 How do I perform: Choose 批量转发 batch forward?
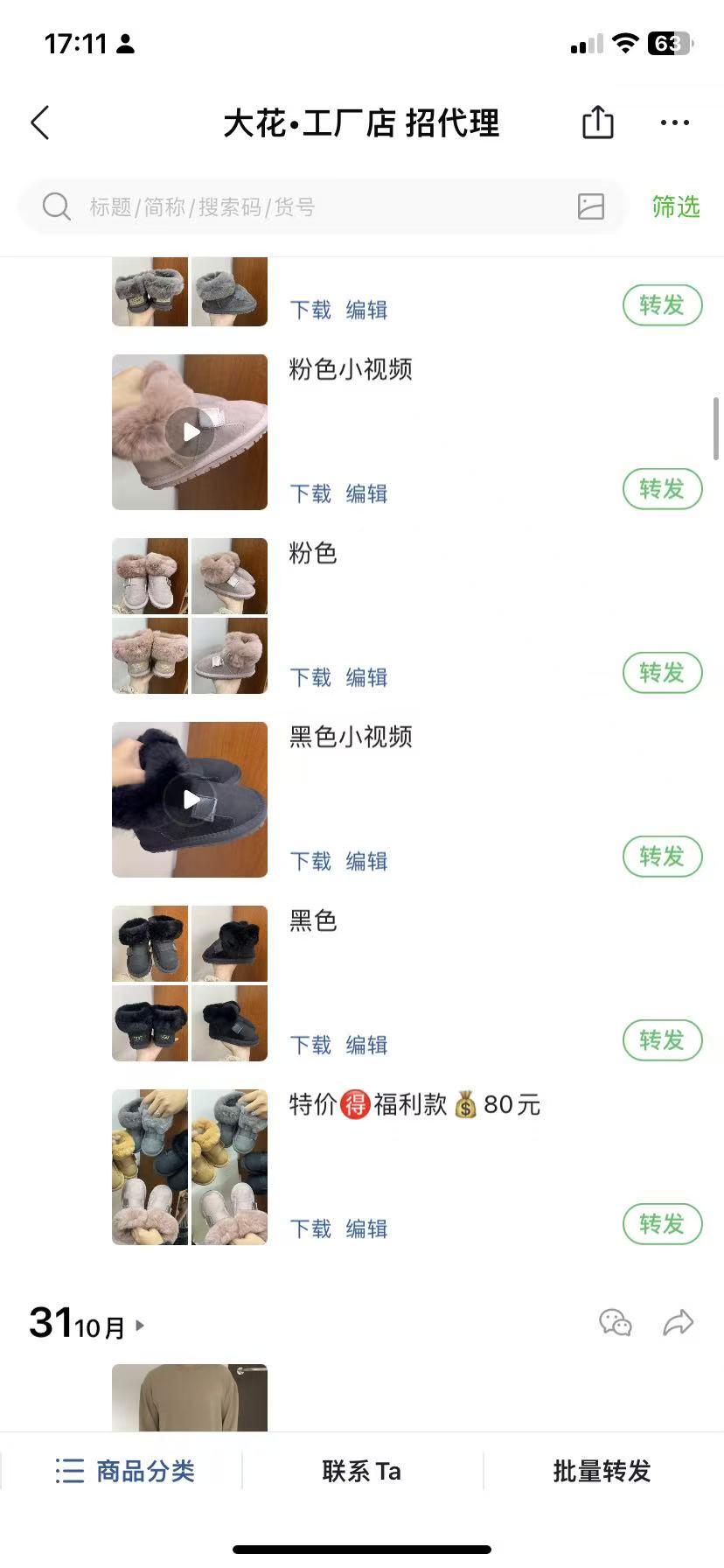(x=602, y=1472)
